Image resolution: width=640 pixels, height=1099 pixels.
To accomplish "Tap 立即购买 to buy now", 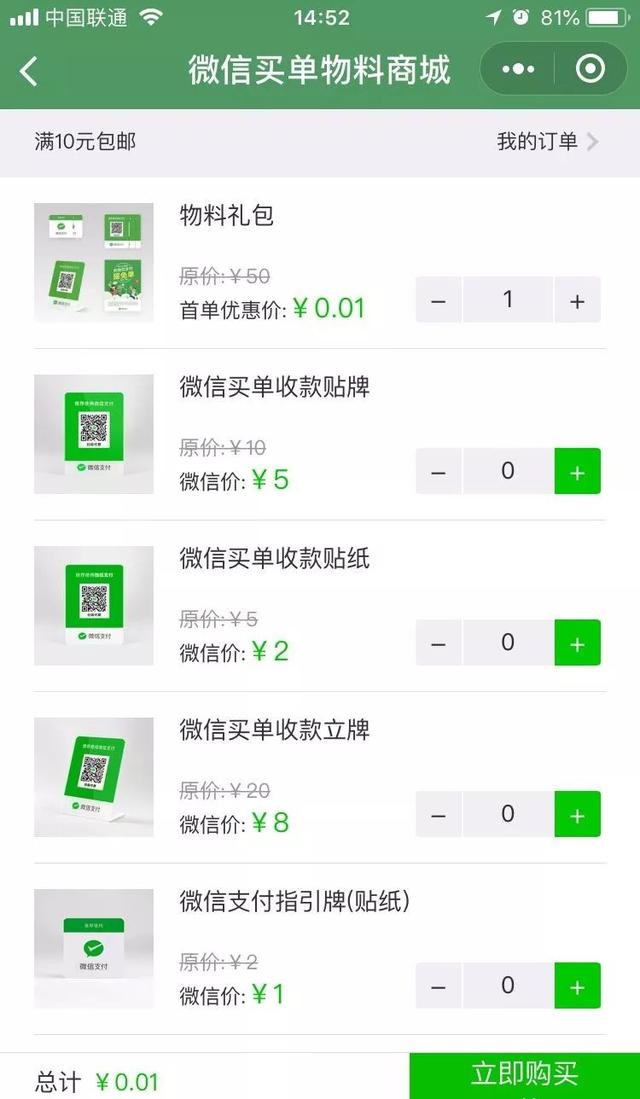I will click(524, 1076).
